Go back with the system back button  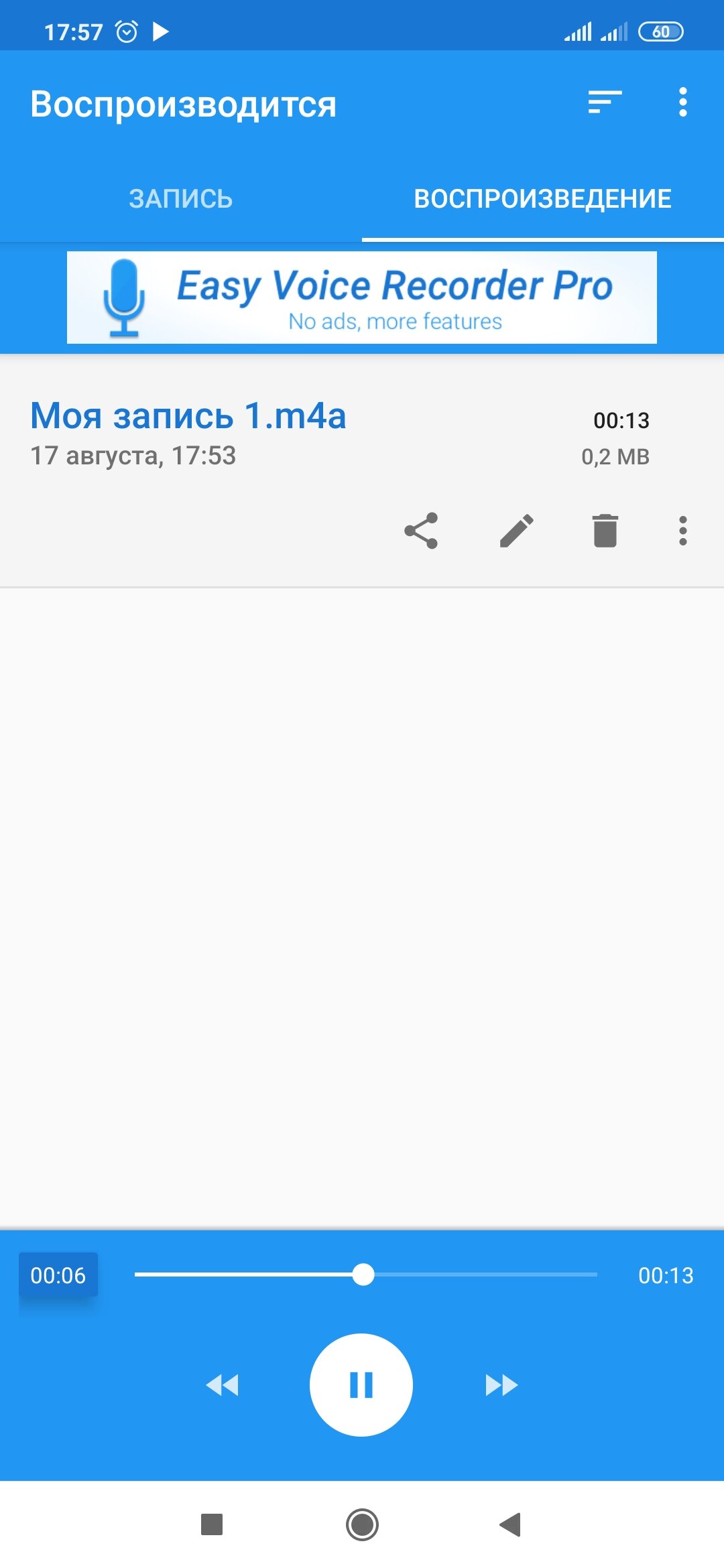pyautogui.click(x=511, y=1524)
